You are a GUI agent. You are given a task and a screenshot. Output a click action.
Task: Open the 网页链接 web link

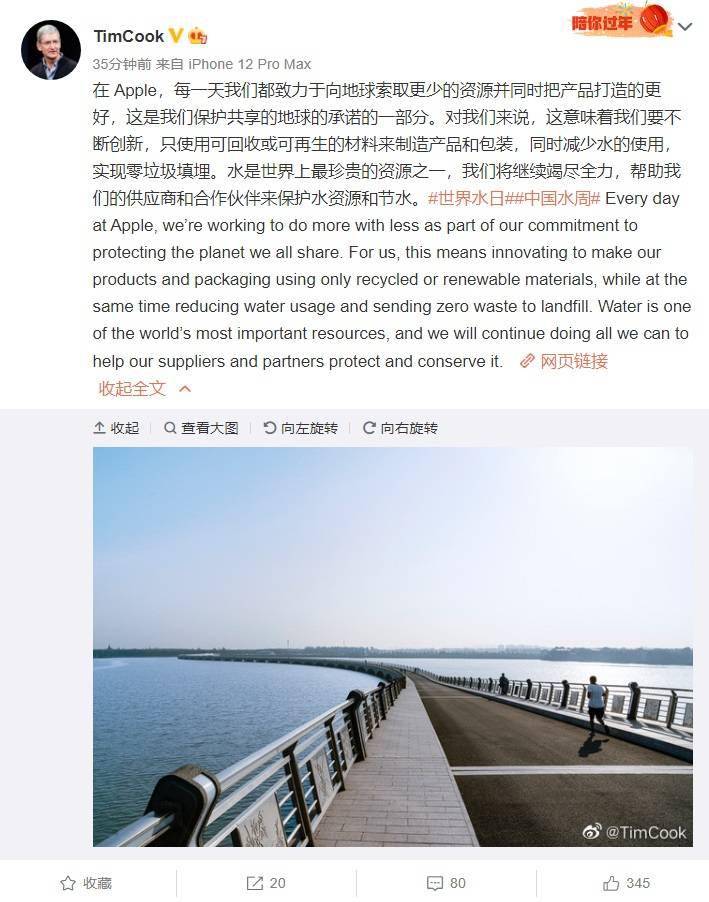tap(564, 361)
